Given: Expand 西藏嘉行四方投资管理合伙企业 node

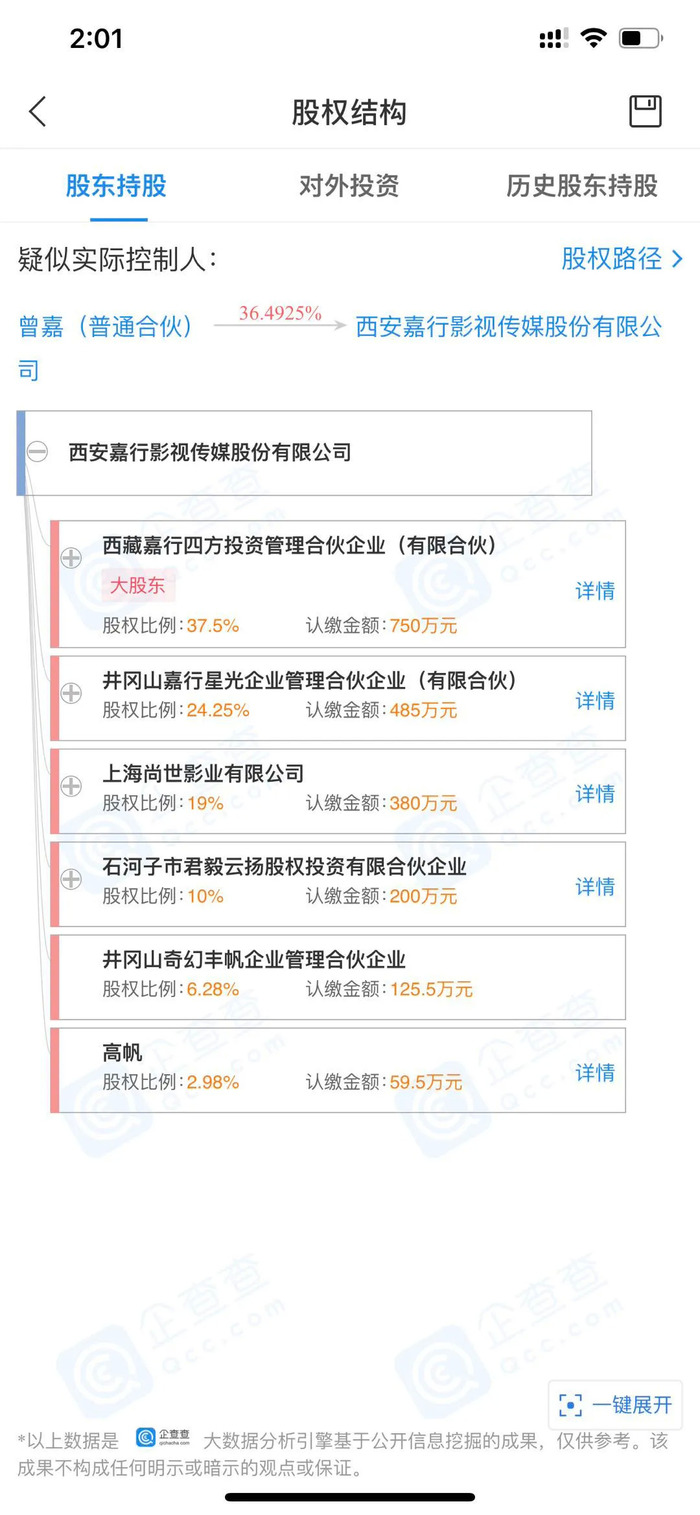Looking at the screenshot, I should pos(71,558).
